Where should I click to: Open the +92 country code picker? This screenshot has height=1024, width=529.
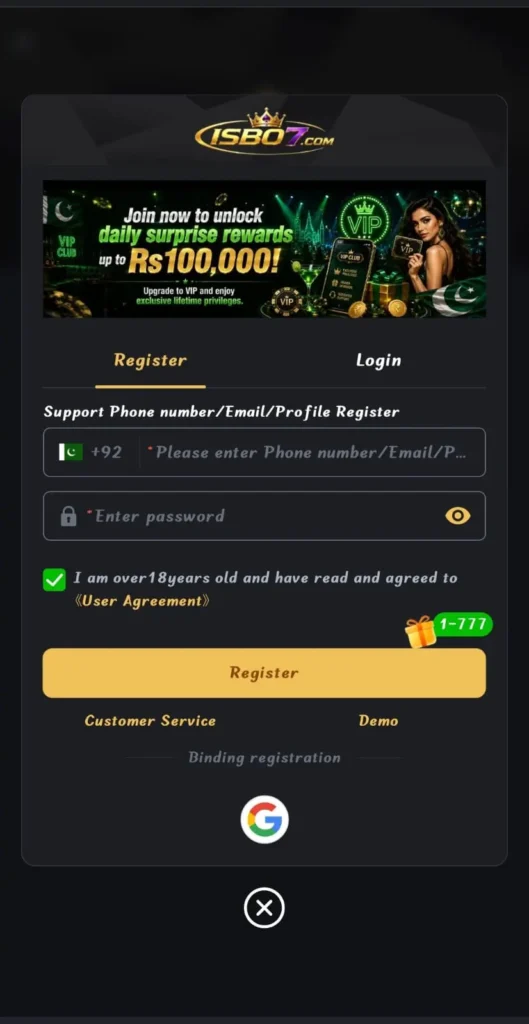[91, 452]
